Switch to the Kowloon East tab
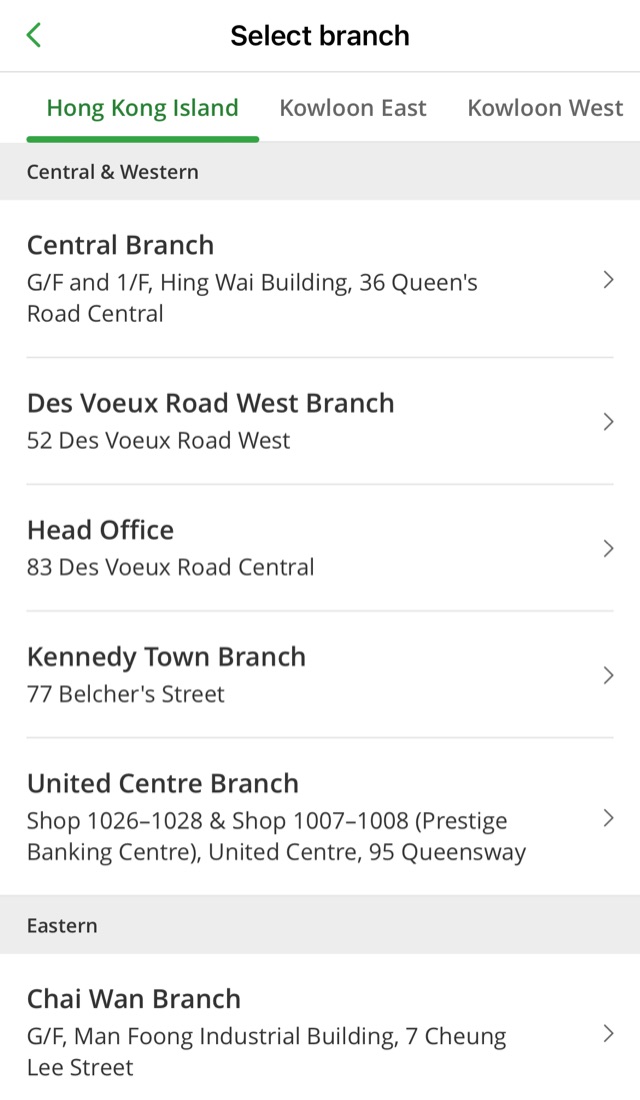640x1100 pixels. [353, 108]
